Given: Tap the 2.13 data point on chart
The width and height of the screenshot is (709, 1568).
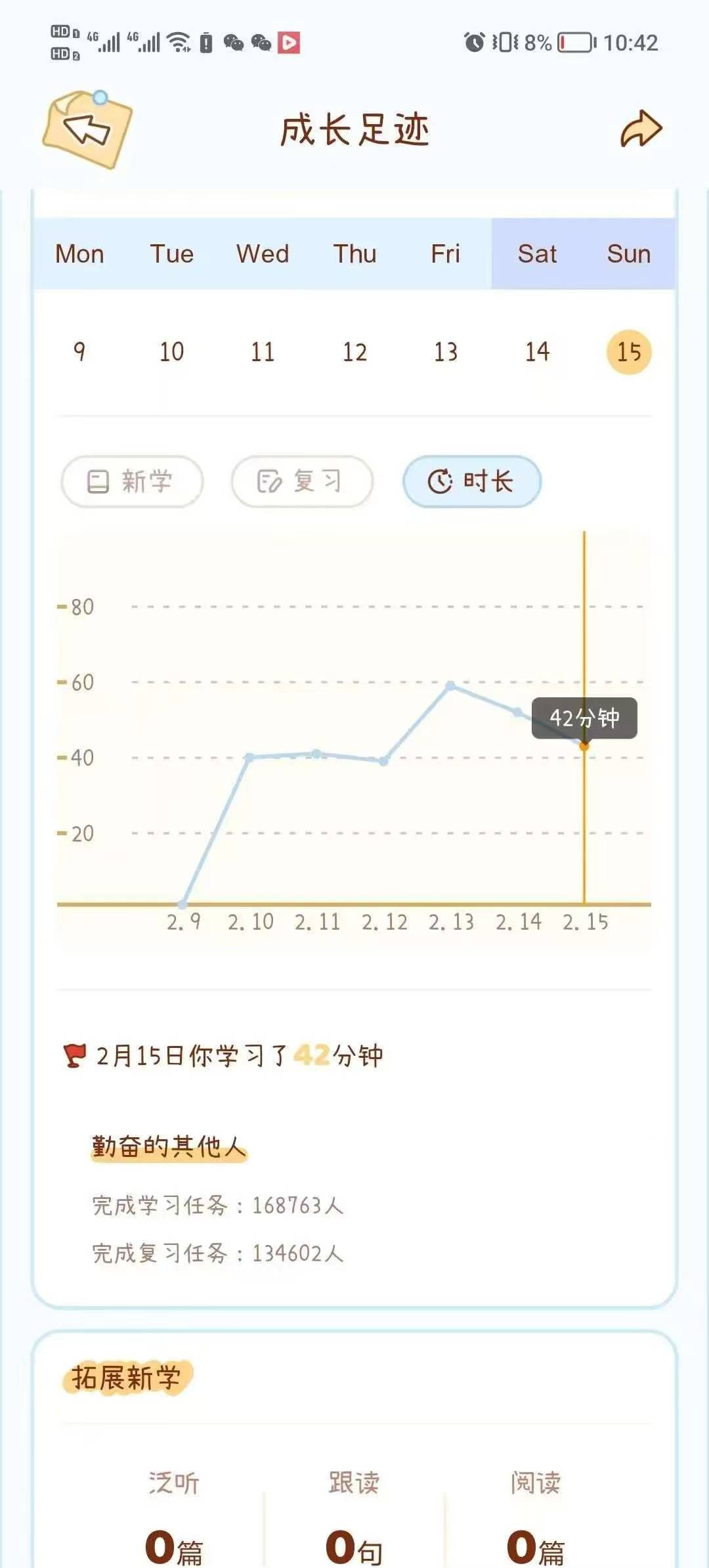Looking at the screenshot, I should [x=450, y=686].
